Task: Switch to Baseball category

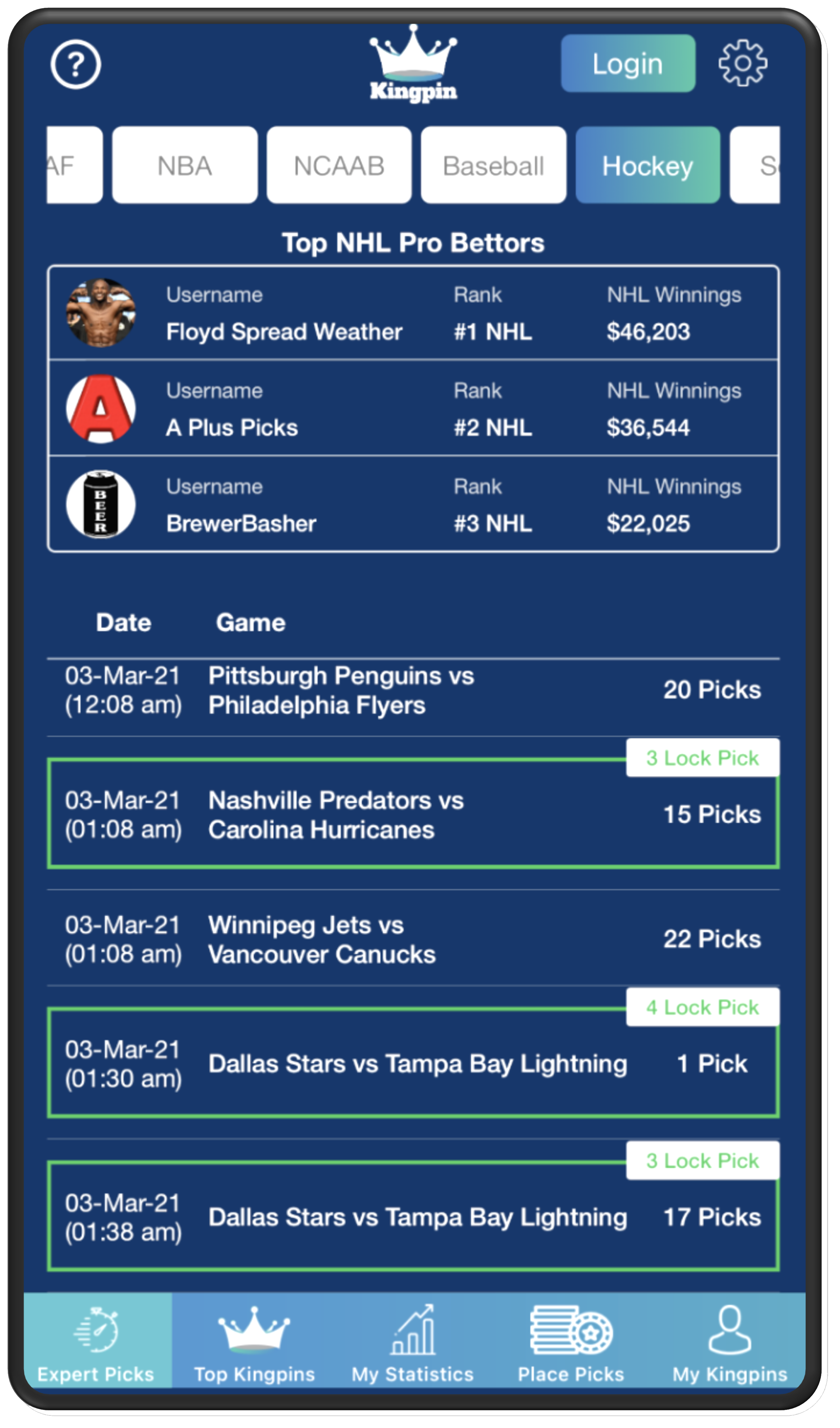Action: click(494, 165)
